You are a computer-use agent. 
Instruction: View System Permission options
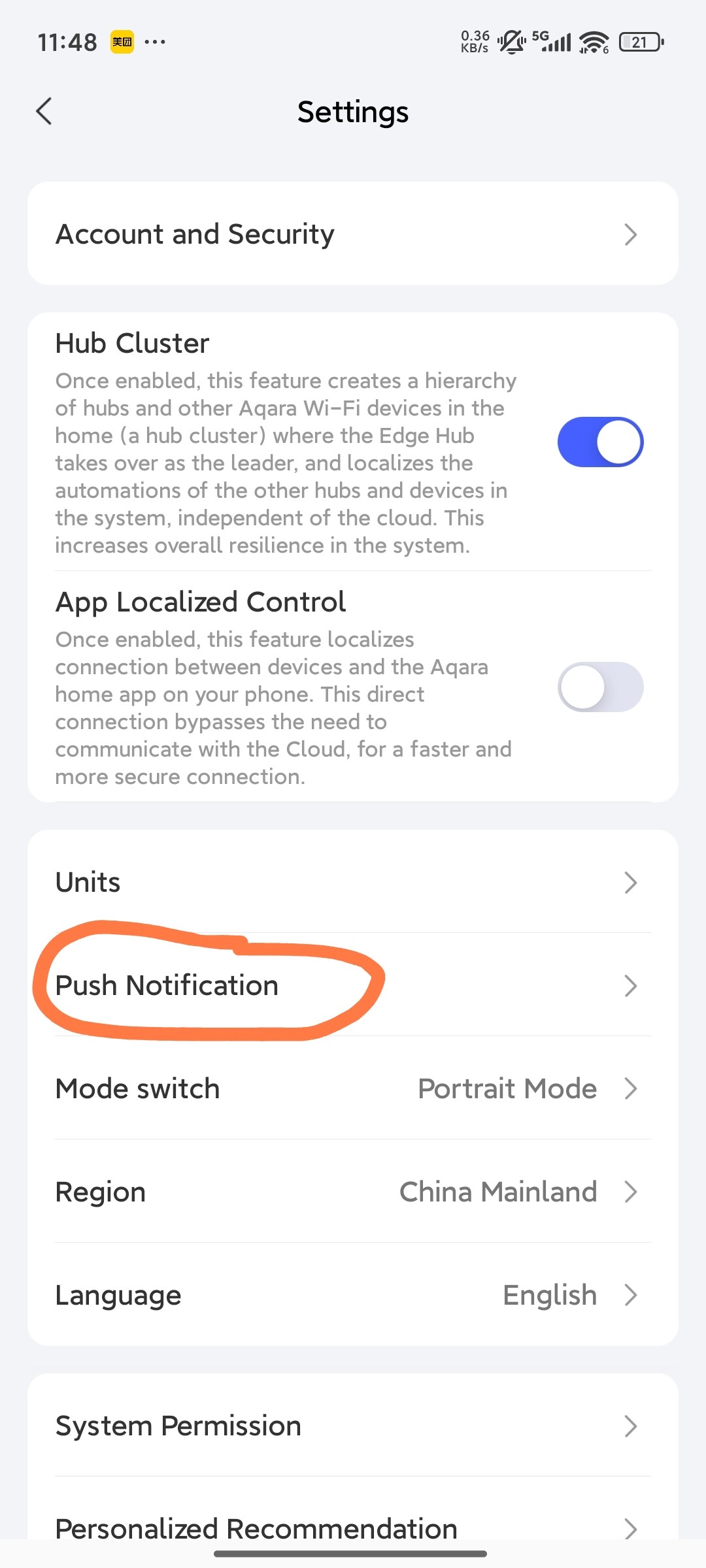[353, 1426]
